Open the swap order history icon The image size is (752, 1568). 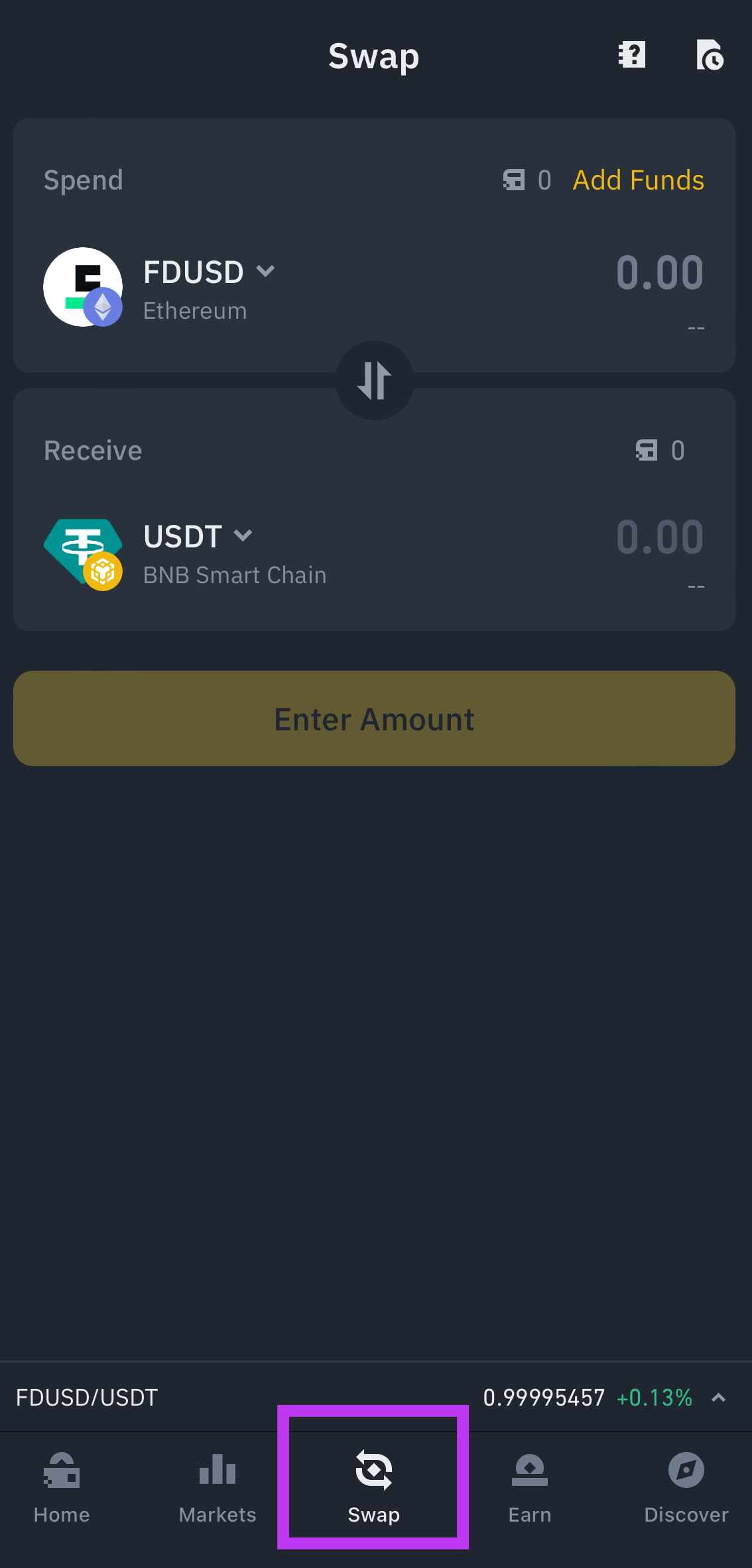pos(709,56)
